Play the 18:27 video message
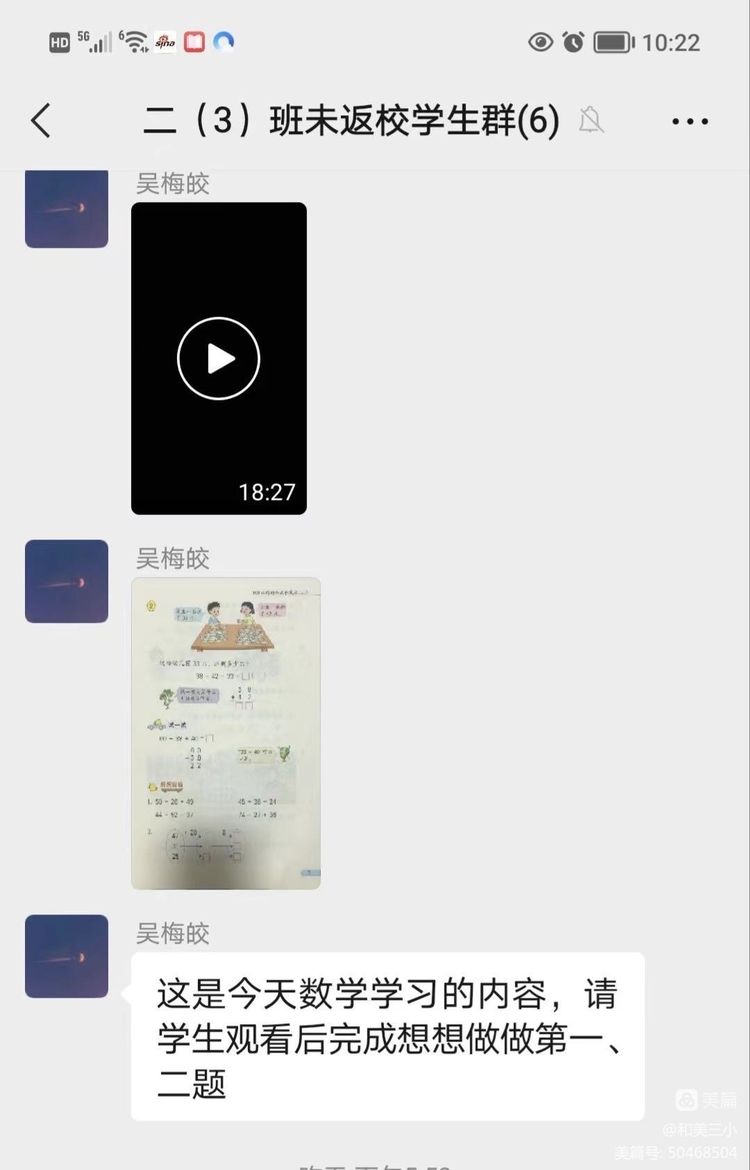 pos(219,358)
